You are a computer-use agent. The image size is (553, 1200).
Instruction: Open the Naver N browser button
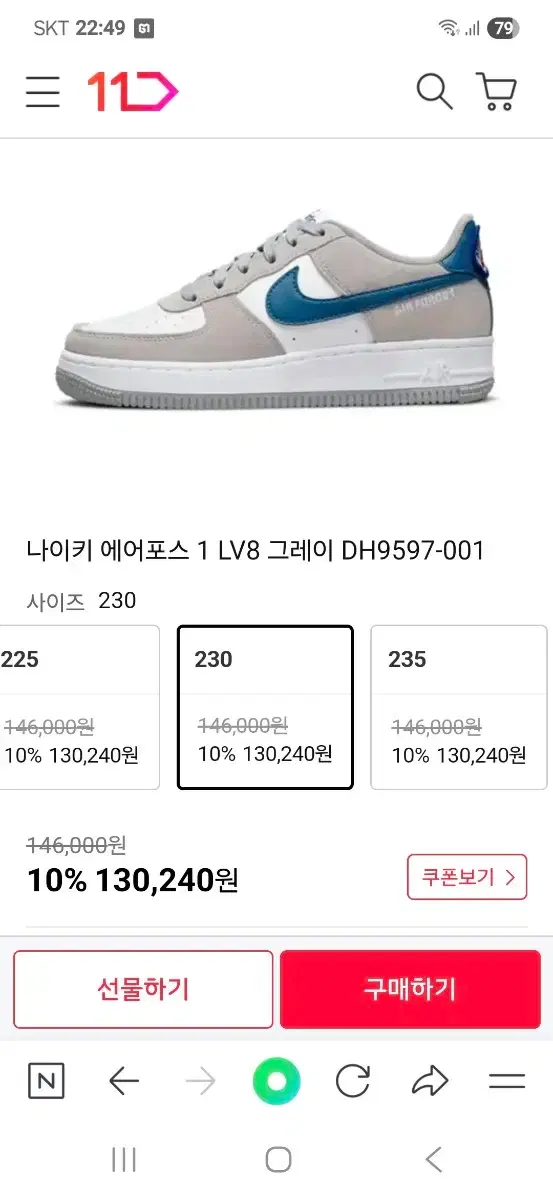tap(46, 1081)
